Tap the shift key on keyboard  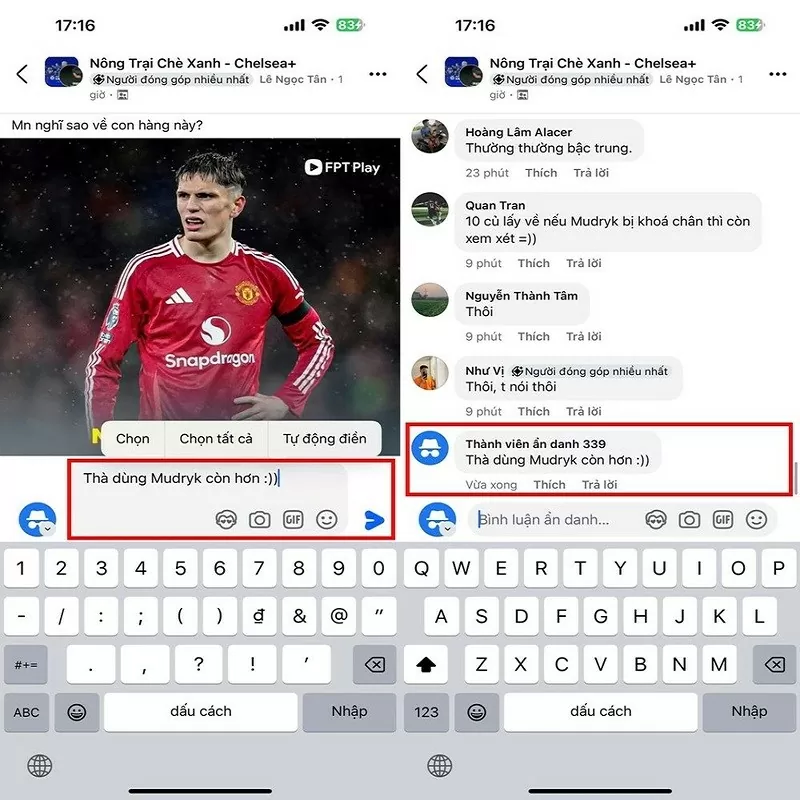click(x=427, y=664)
